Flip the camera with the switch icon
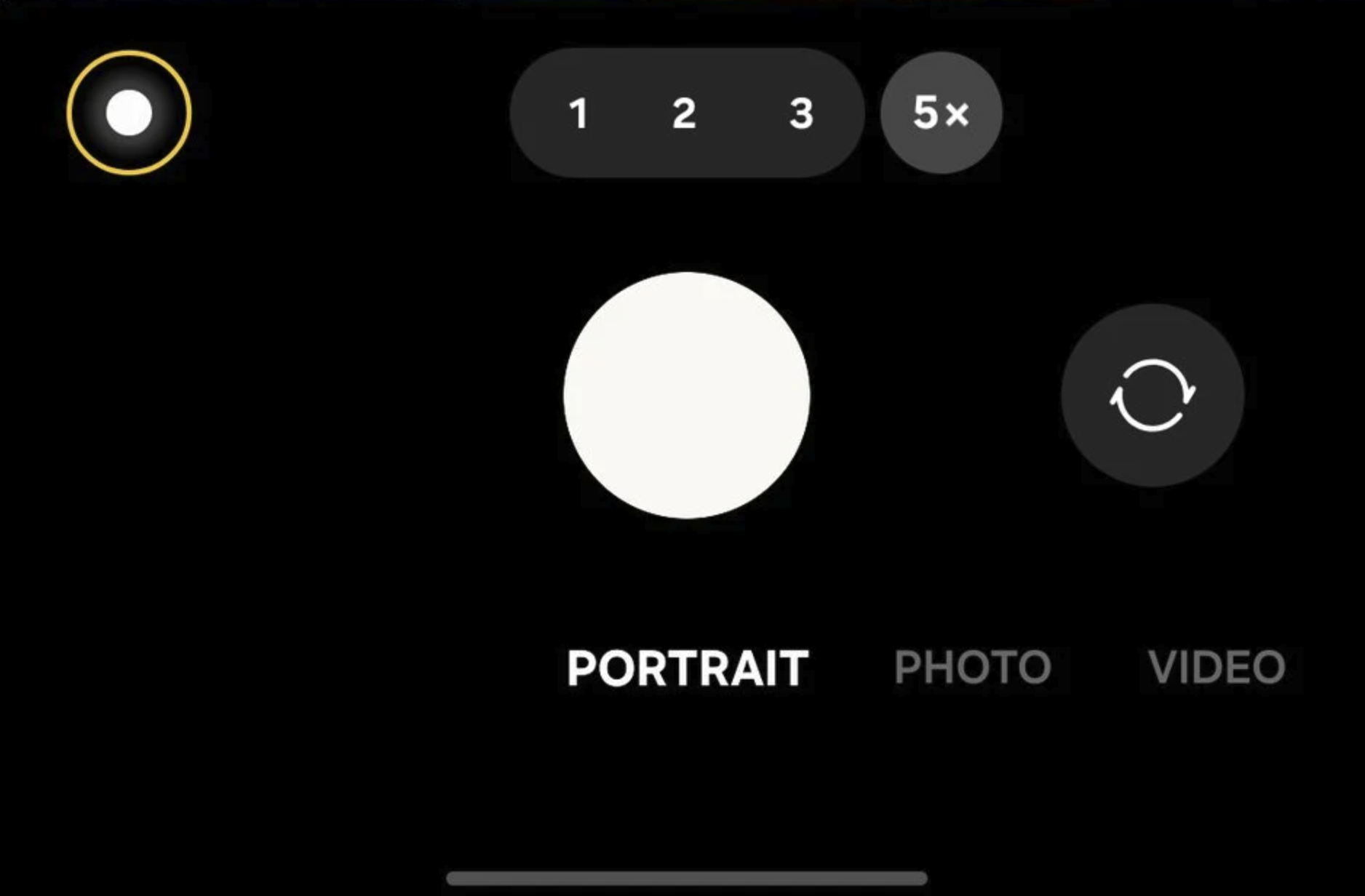The height and width of the screenshot is (896, 1365). pyautogui.click(x=1152, y=395)
